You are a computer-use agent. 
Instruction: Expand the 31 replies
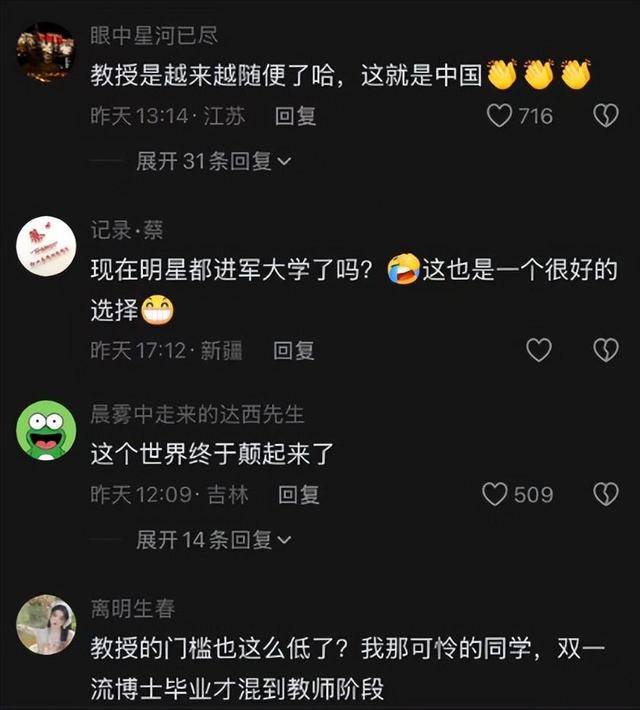[x=213, y=161]
